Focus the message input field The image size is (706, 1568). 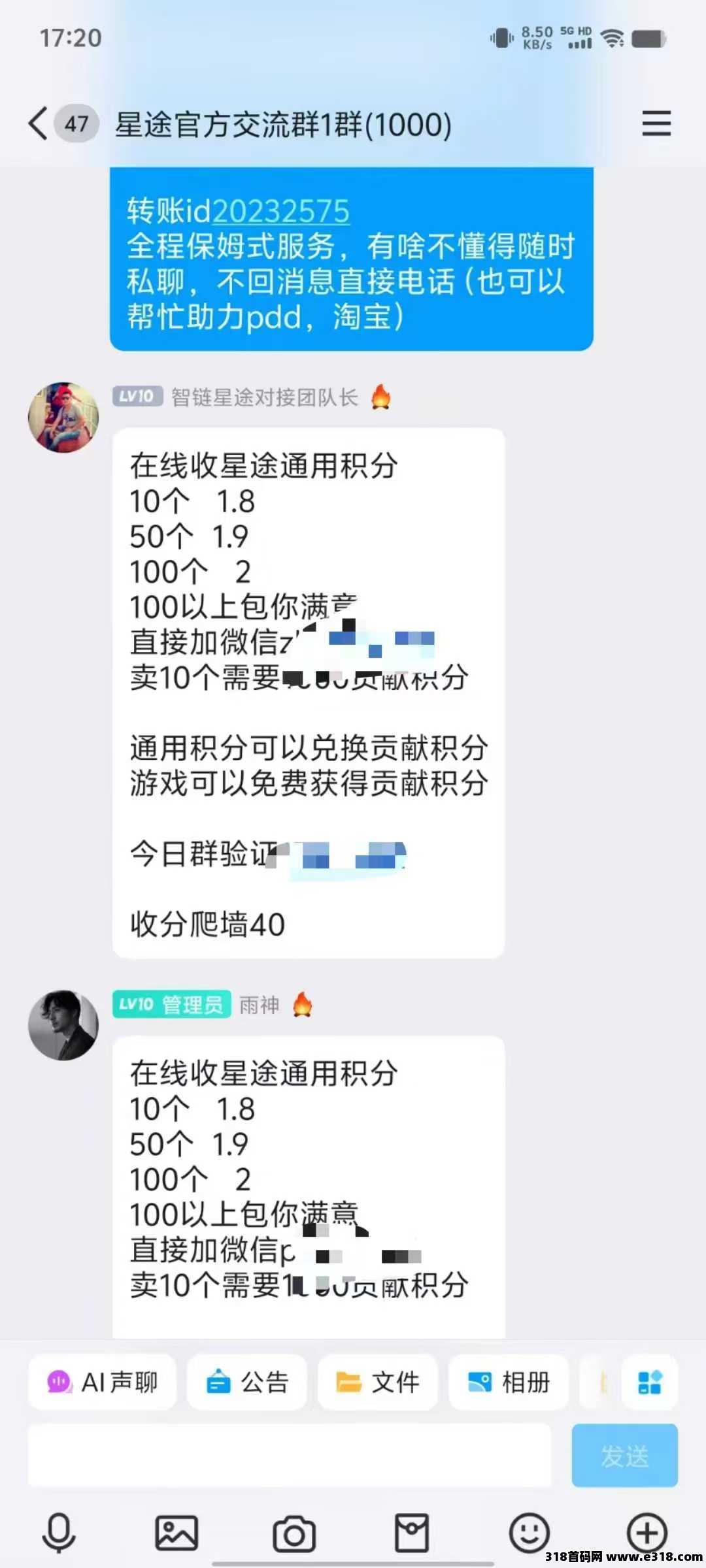pyautogui.click(x=289, y=1456)
